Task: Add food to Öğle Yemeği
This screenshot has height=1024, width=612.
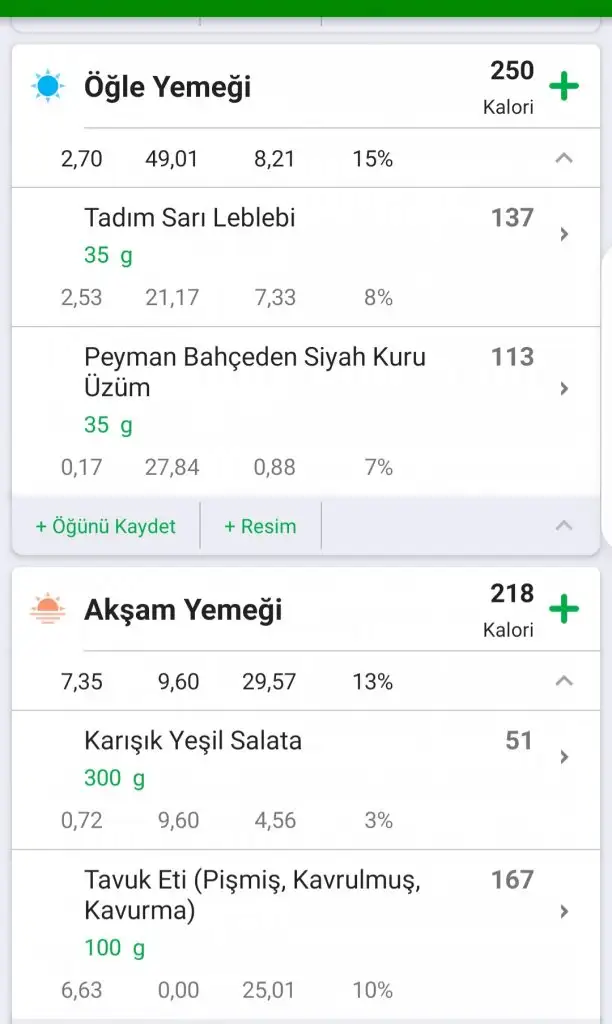Action: click(x=564, y=86)
